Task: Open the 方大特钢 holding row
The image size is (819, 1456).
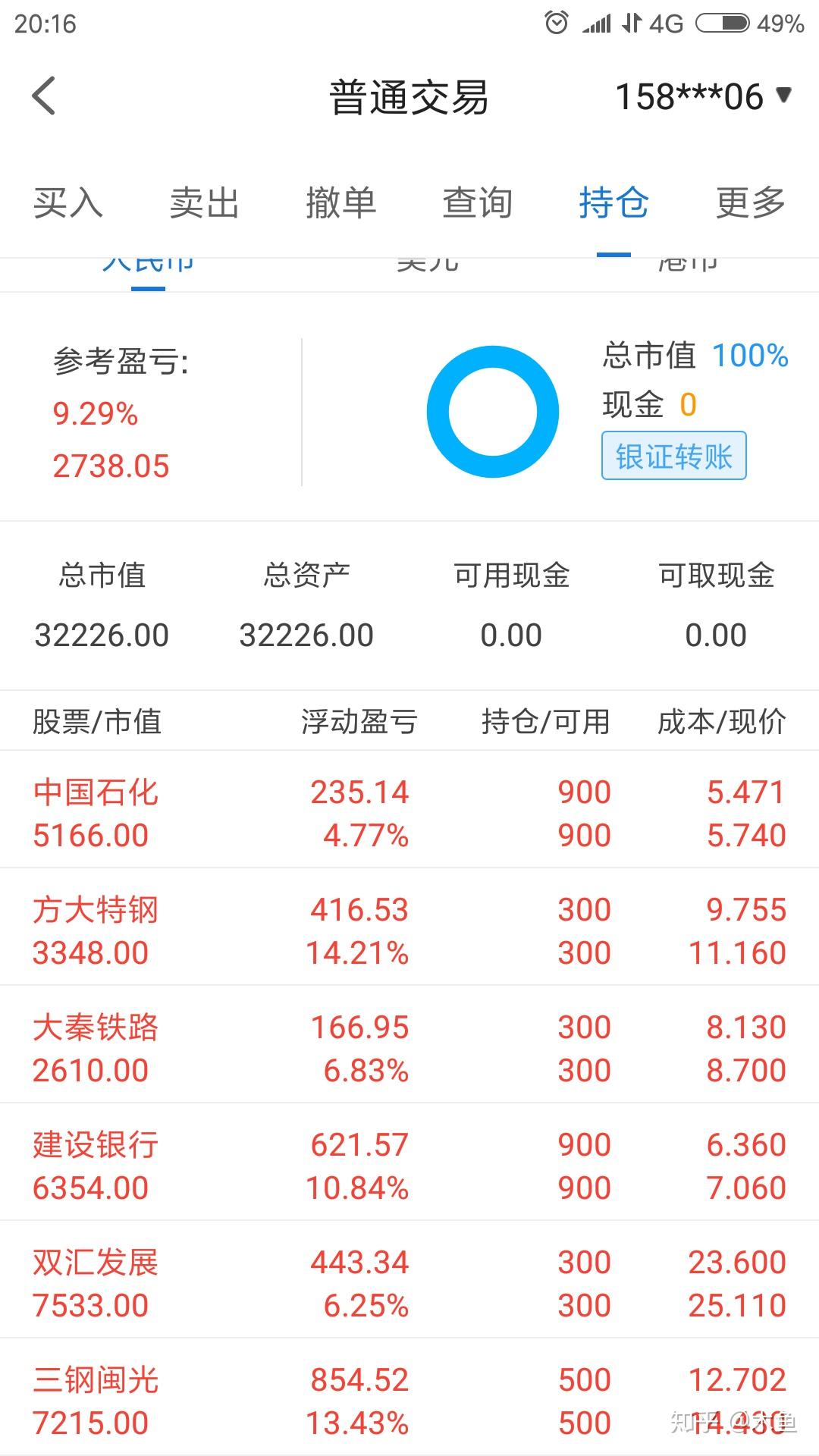Action: [x=409, y=930]
